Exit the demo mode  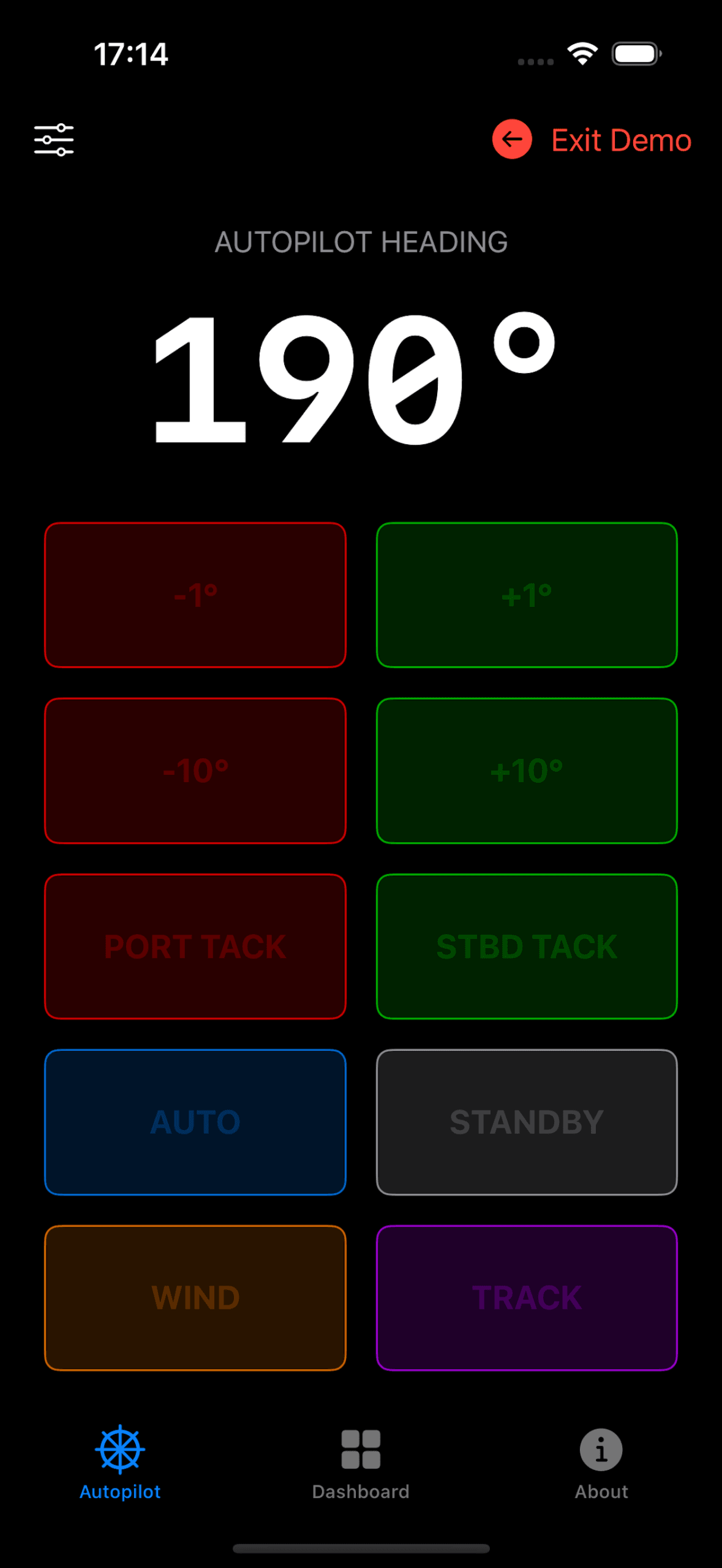click(x=592, y=140)
